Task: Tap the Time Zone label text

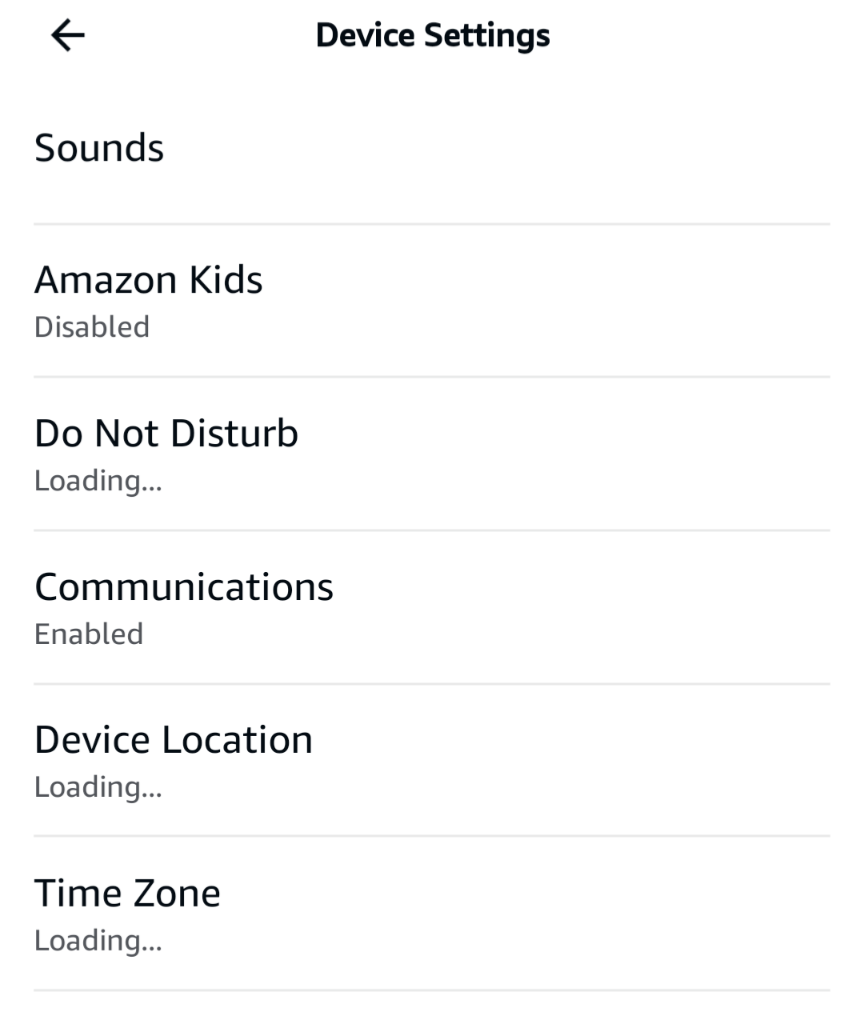Action: (128, 894)
